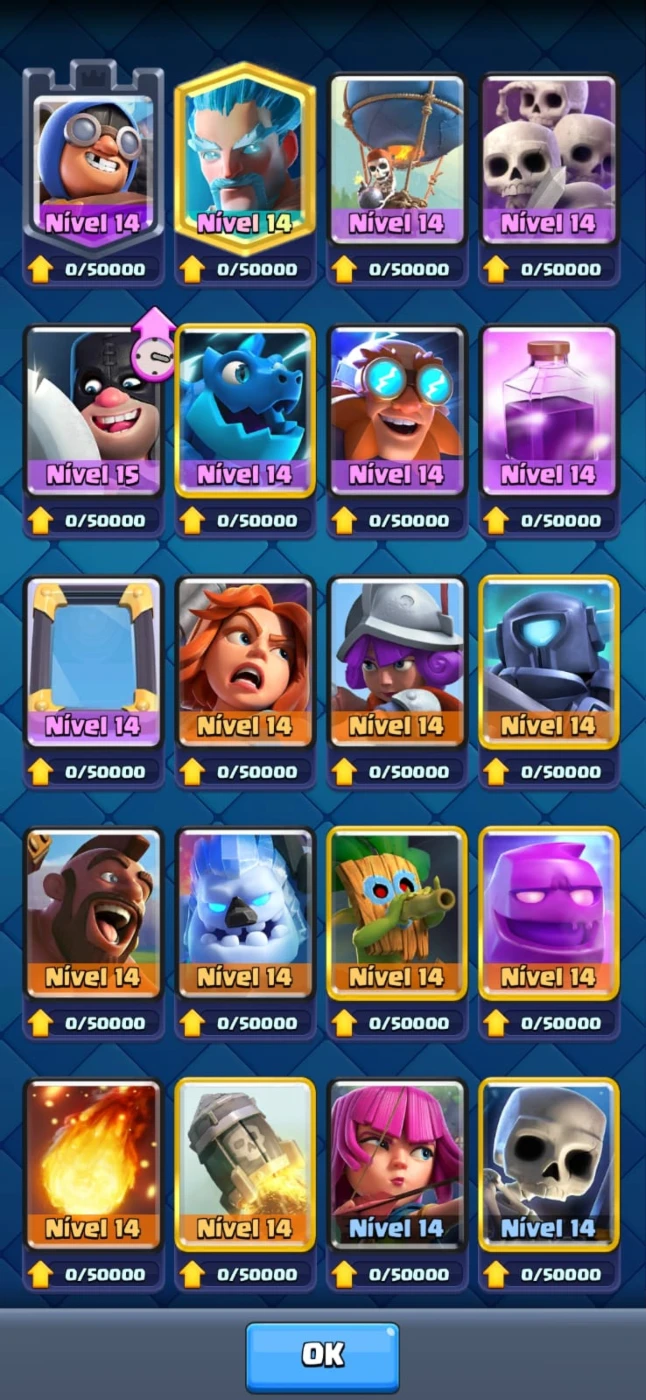Select the Balloon card

coord(397,160)
